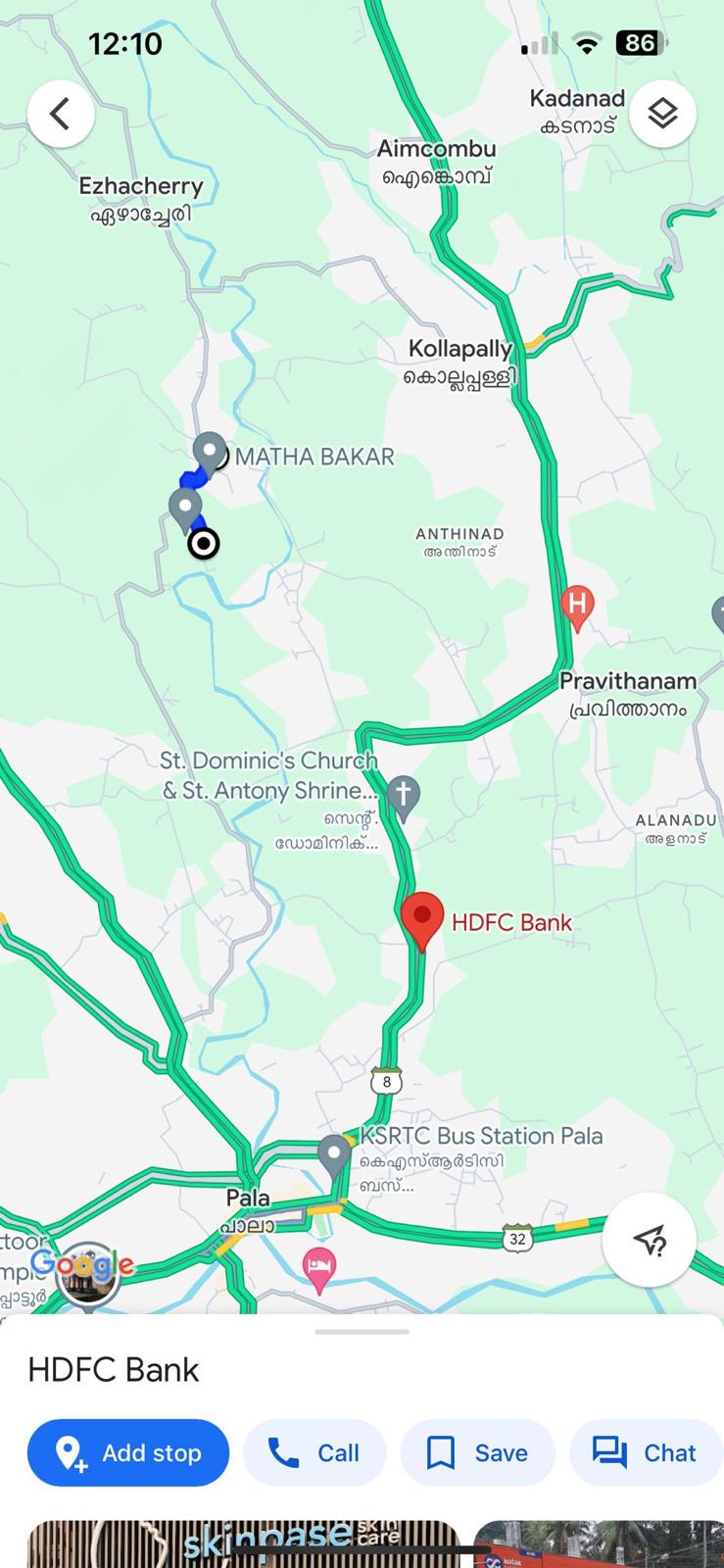Open St. Dominic's Church map marker

coord(403,796)
